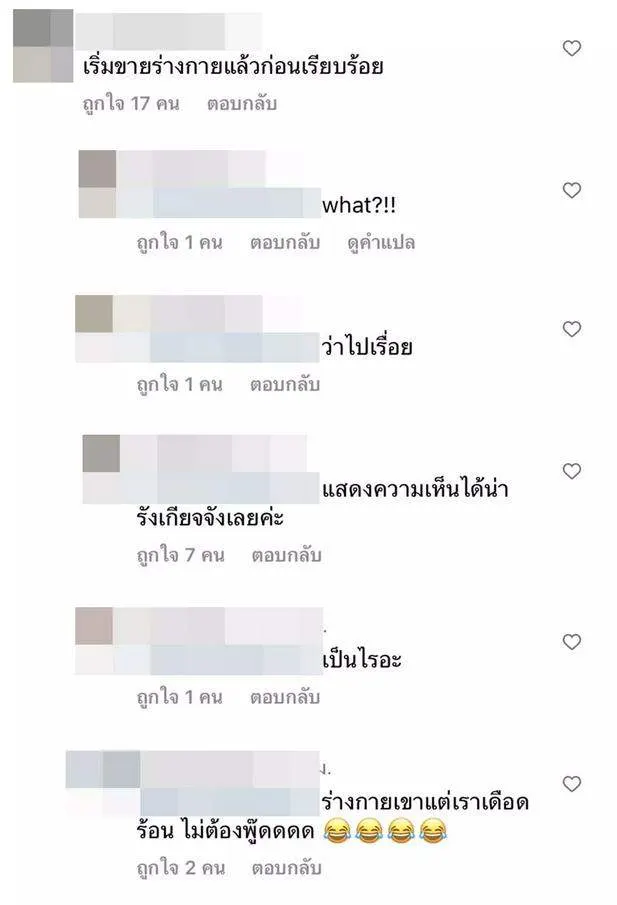Like the comment 'แสดงความเห็นได้น่ารังเกียจจังเลยค่ะ'

572,471
